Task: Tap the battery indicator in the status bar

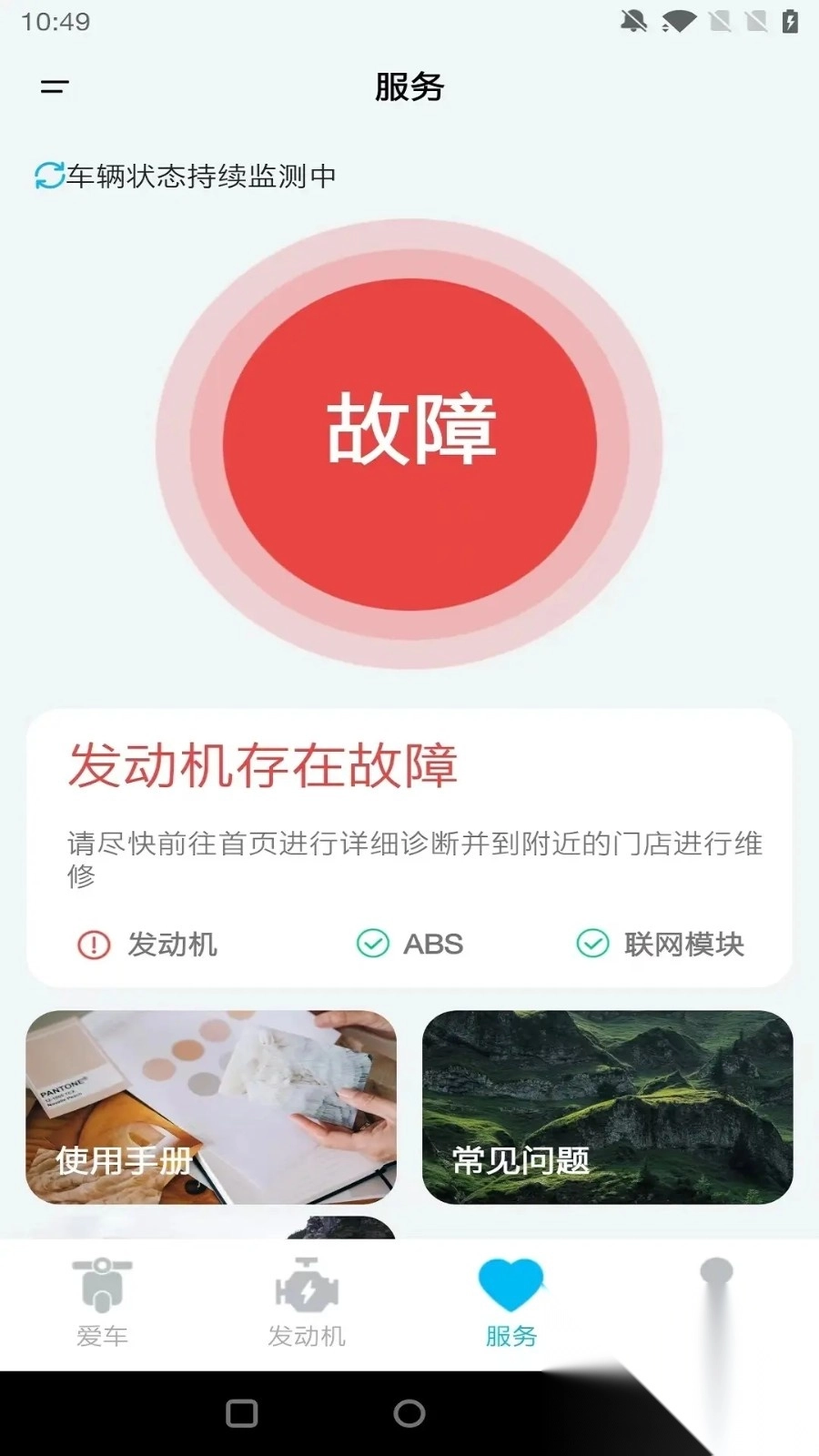Action: pyautogui.click(x=790, y=20)
